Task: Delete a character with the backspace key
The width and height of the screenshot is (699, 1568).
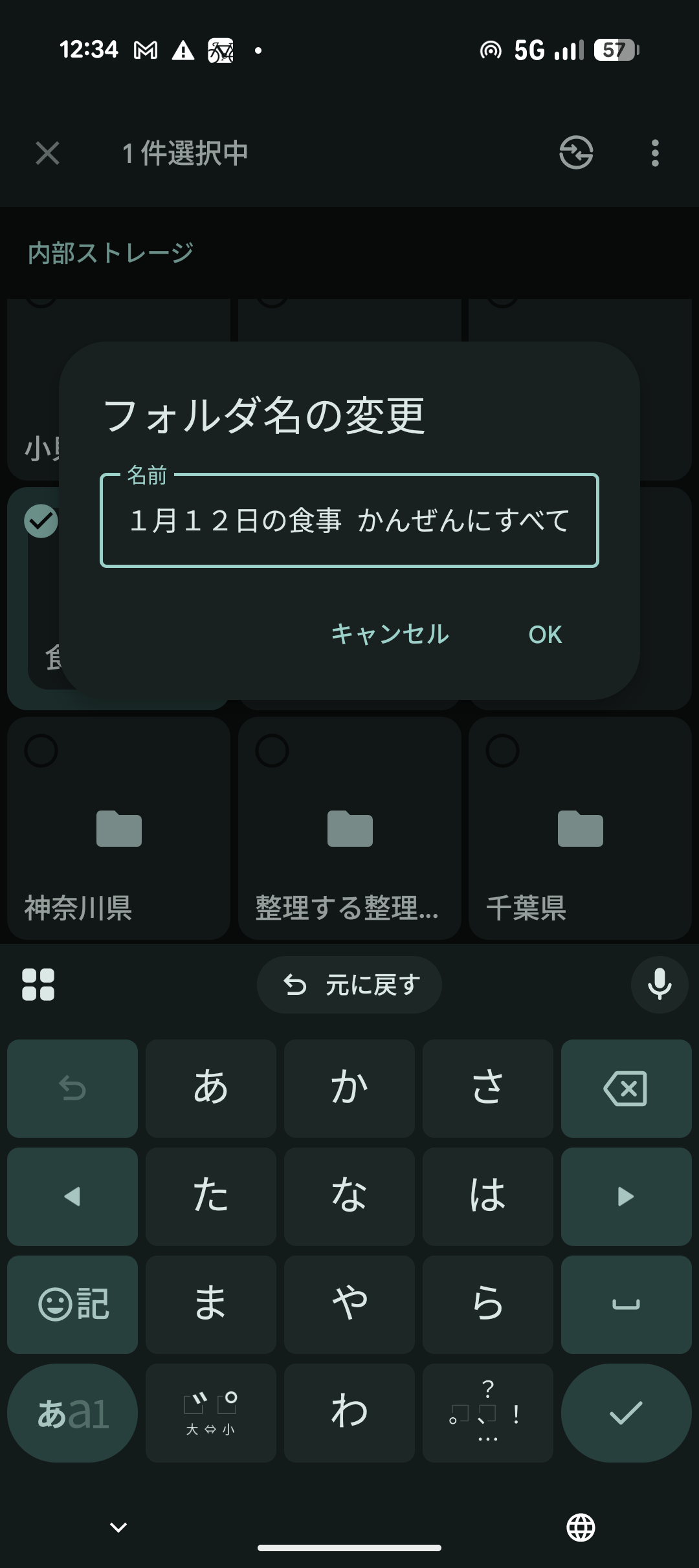Action: [626, 1088]
